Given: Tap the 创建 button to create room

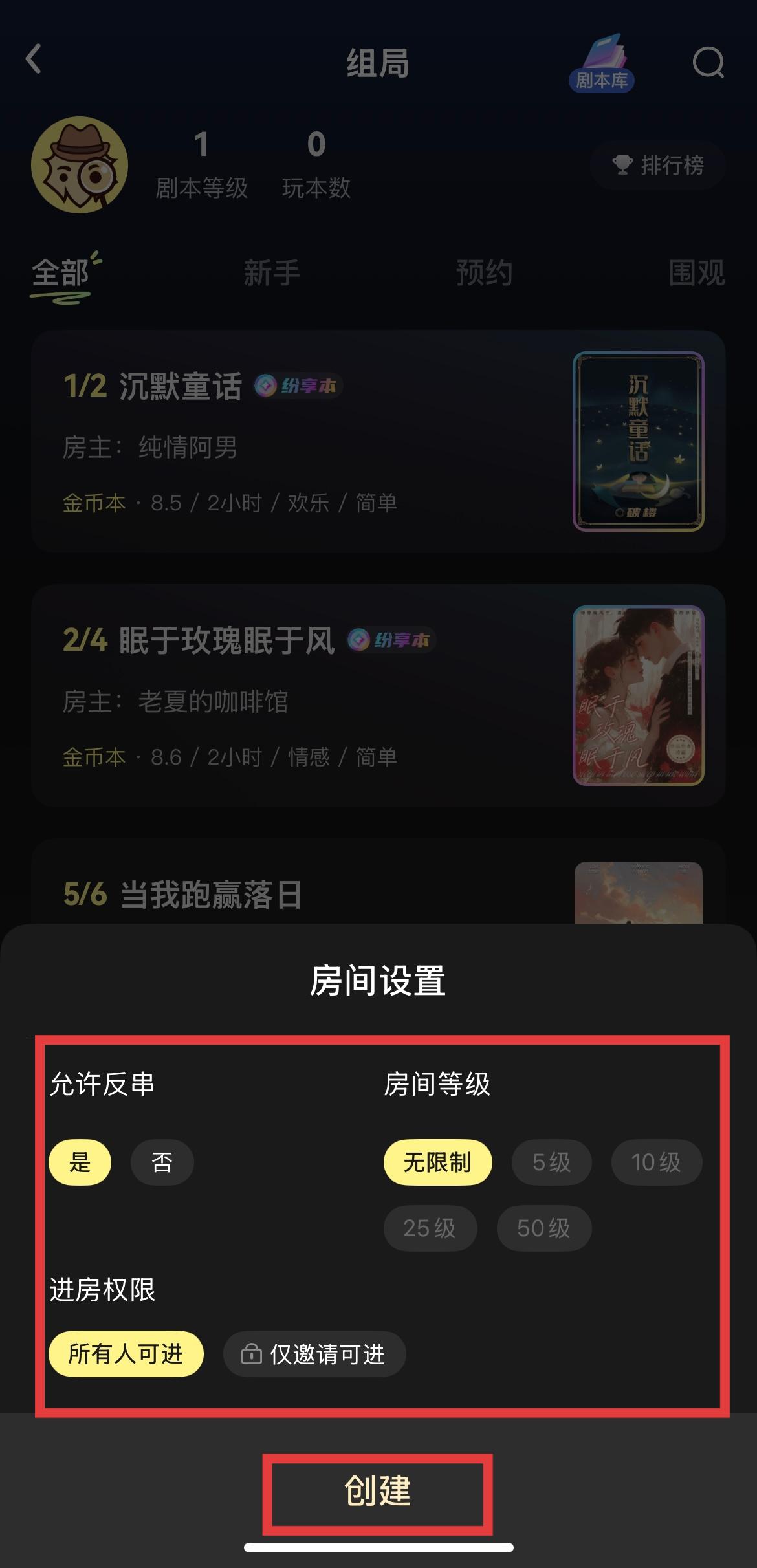Looking at the screenshot, I should coord(377,1490).
